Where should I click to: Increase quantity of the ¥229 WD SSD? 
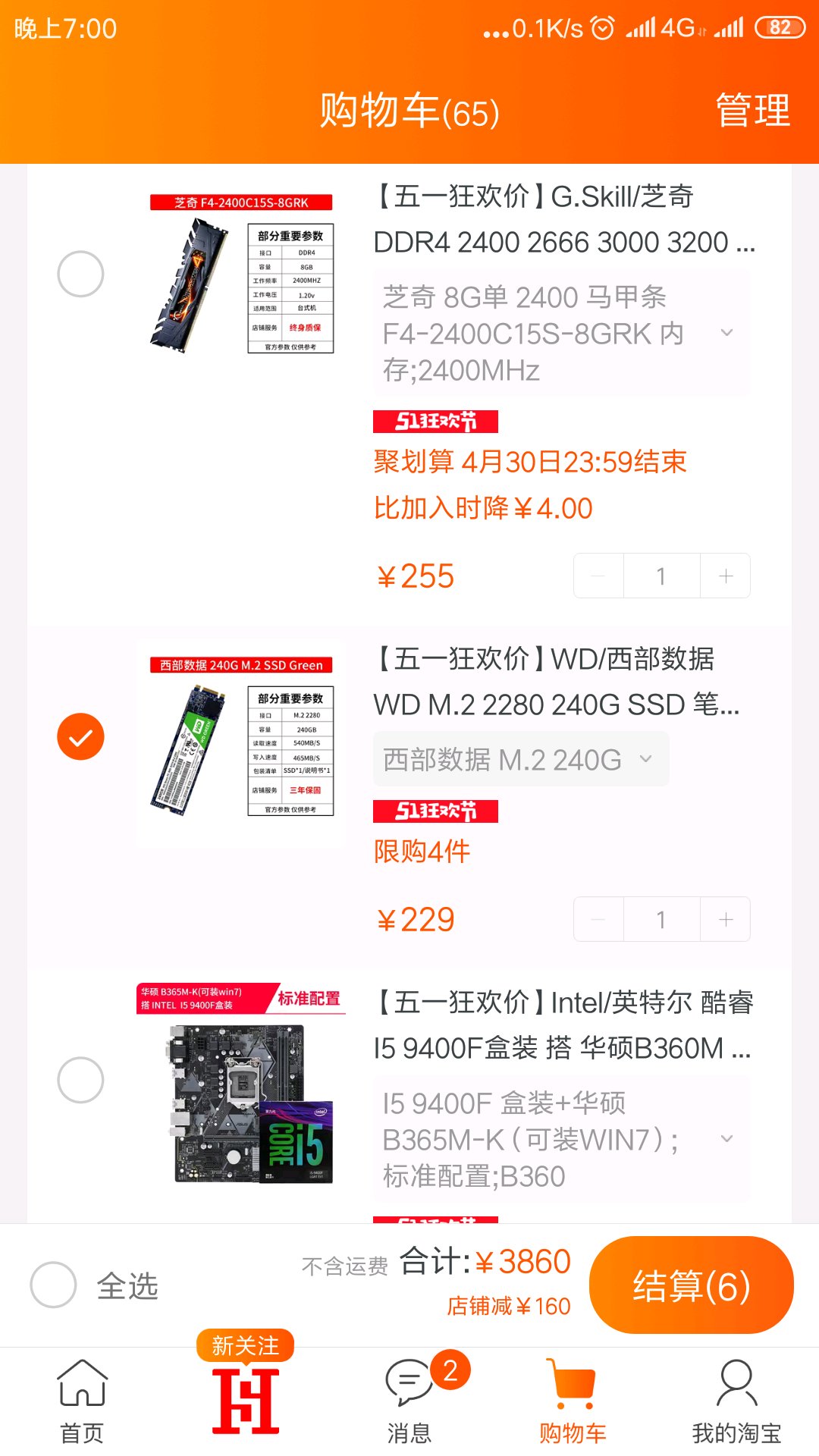click(x=726, y=920)
